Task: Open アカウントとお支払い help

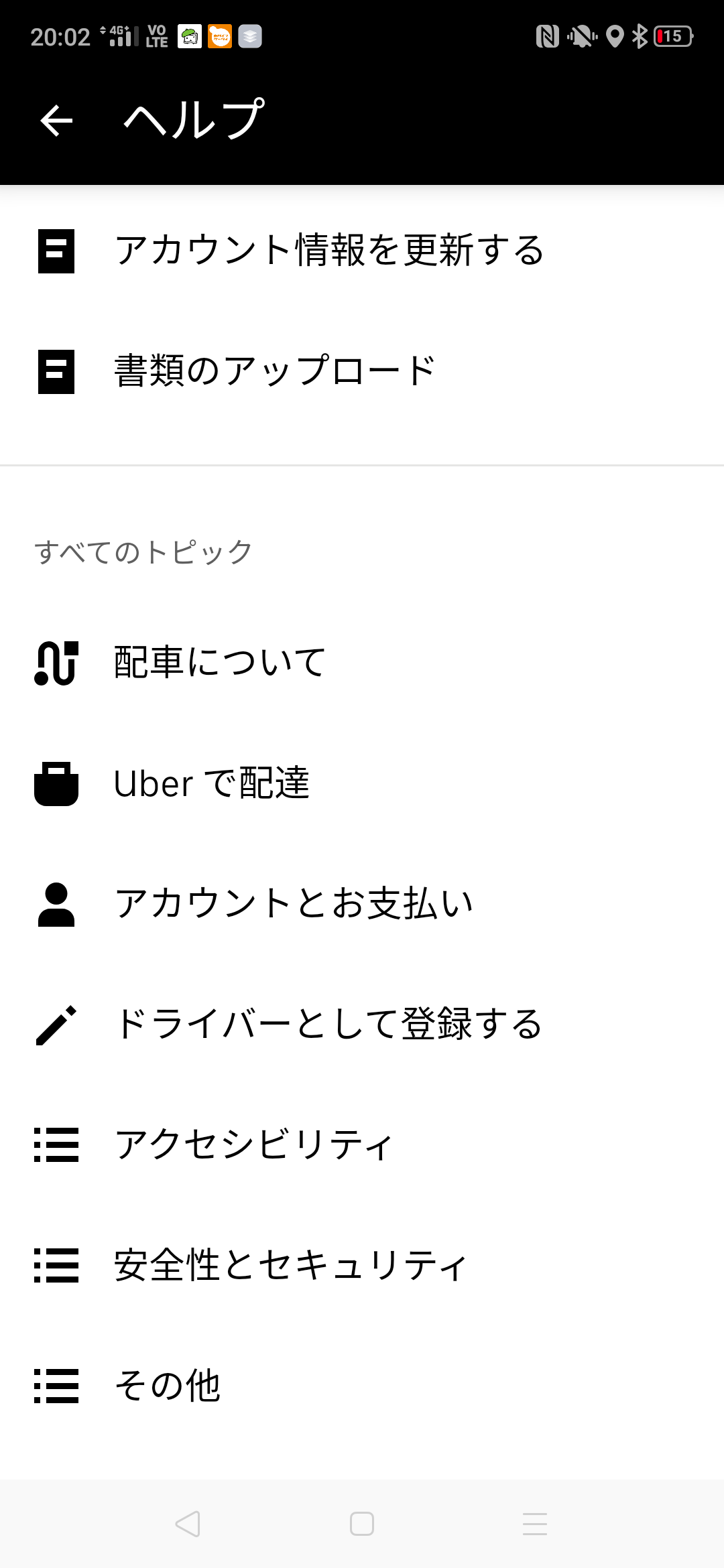Action: 362,904
